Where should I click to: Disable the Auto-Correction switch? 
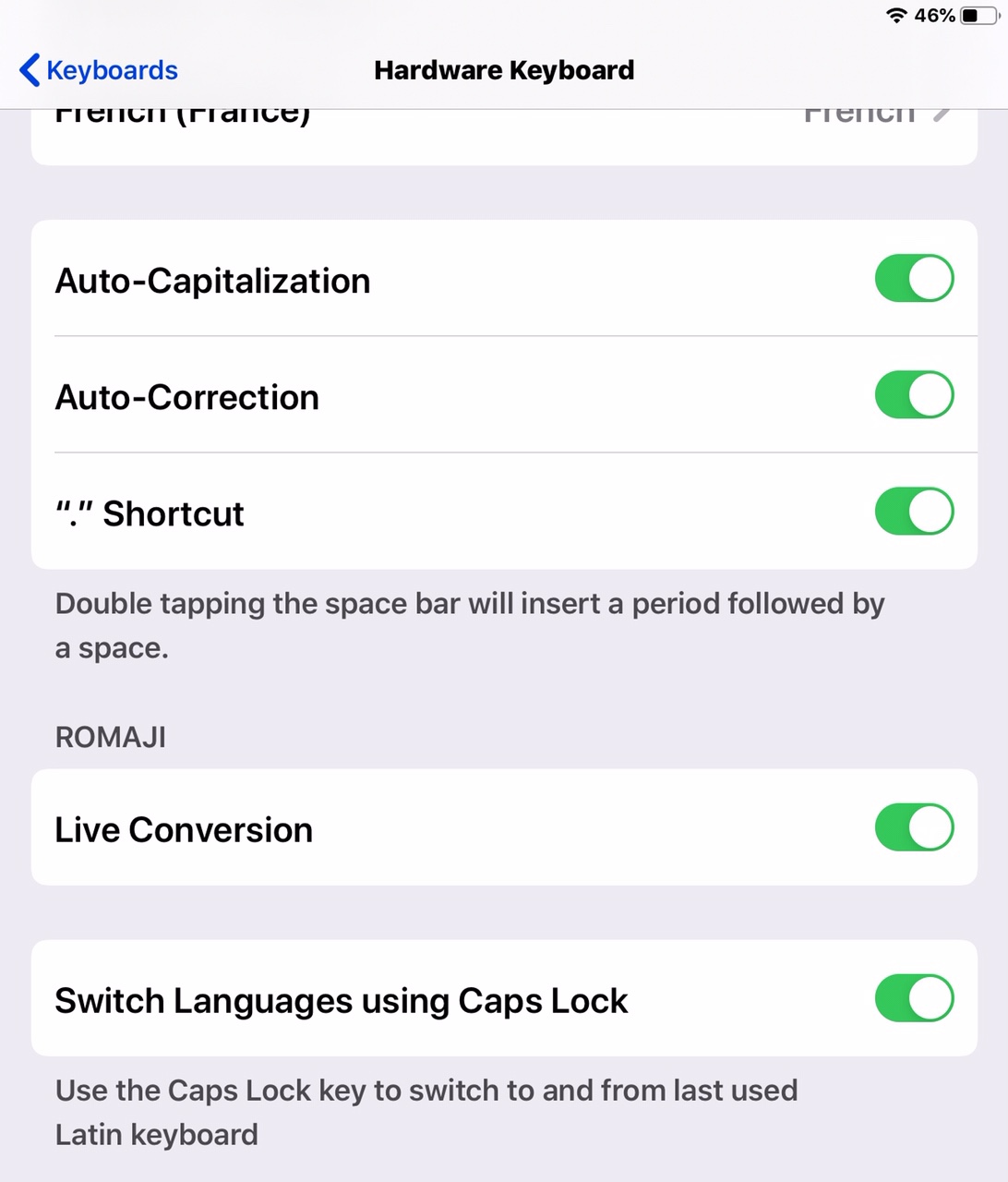tap(914, 395)
